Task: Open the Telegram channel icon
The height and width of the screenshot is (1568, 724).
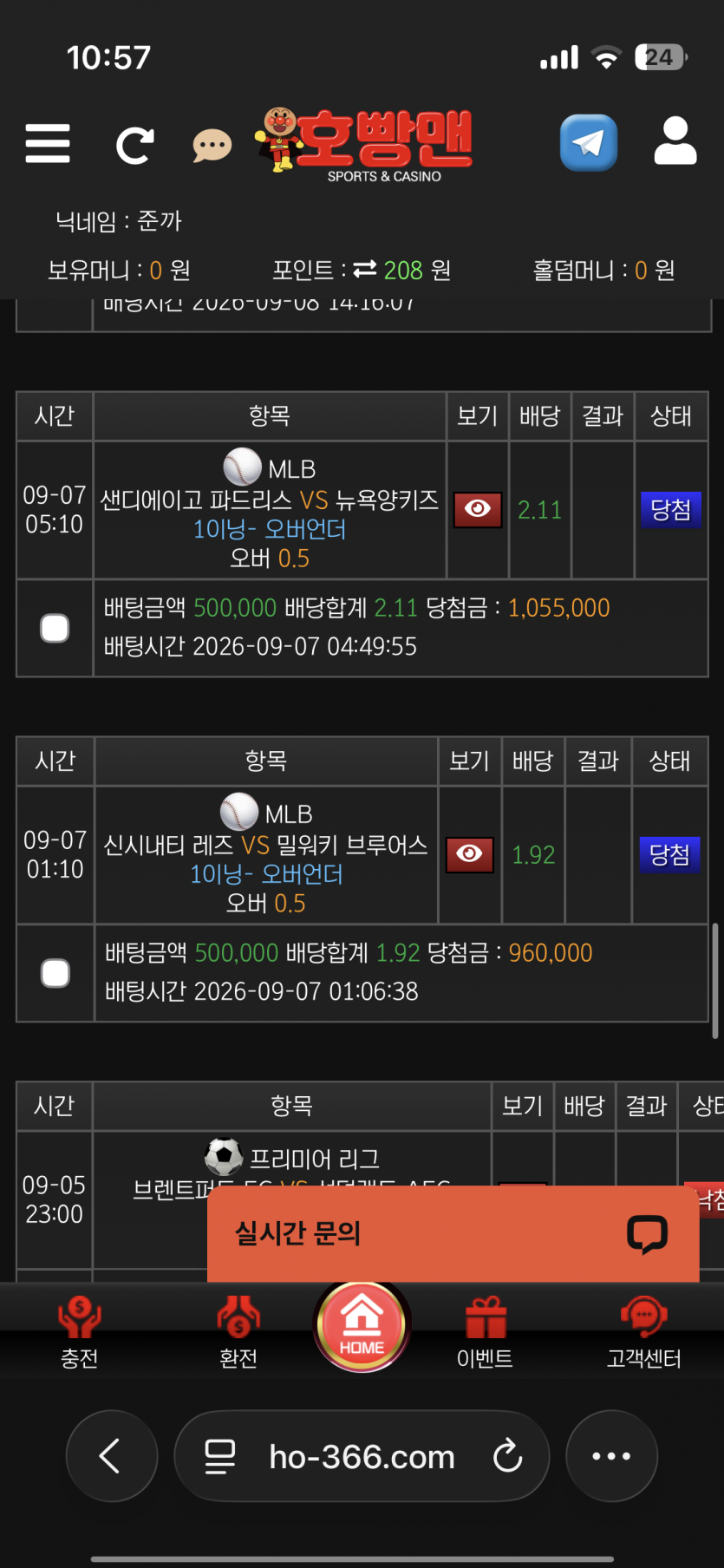Action: pyautogui.click(x=589, y=143)
